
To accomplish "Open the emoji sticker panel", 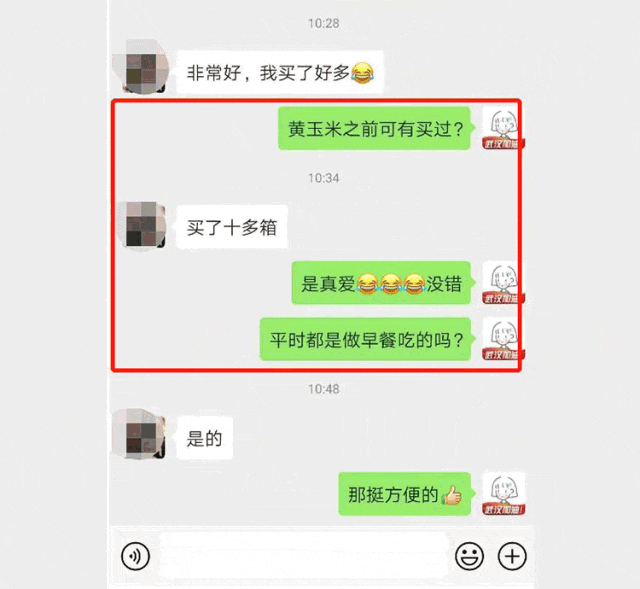I will (469, 556).
